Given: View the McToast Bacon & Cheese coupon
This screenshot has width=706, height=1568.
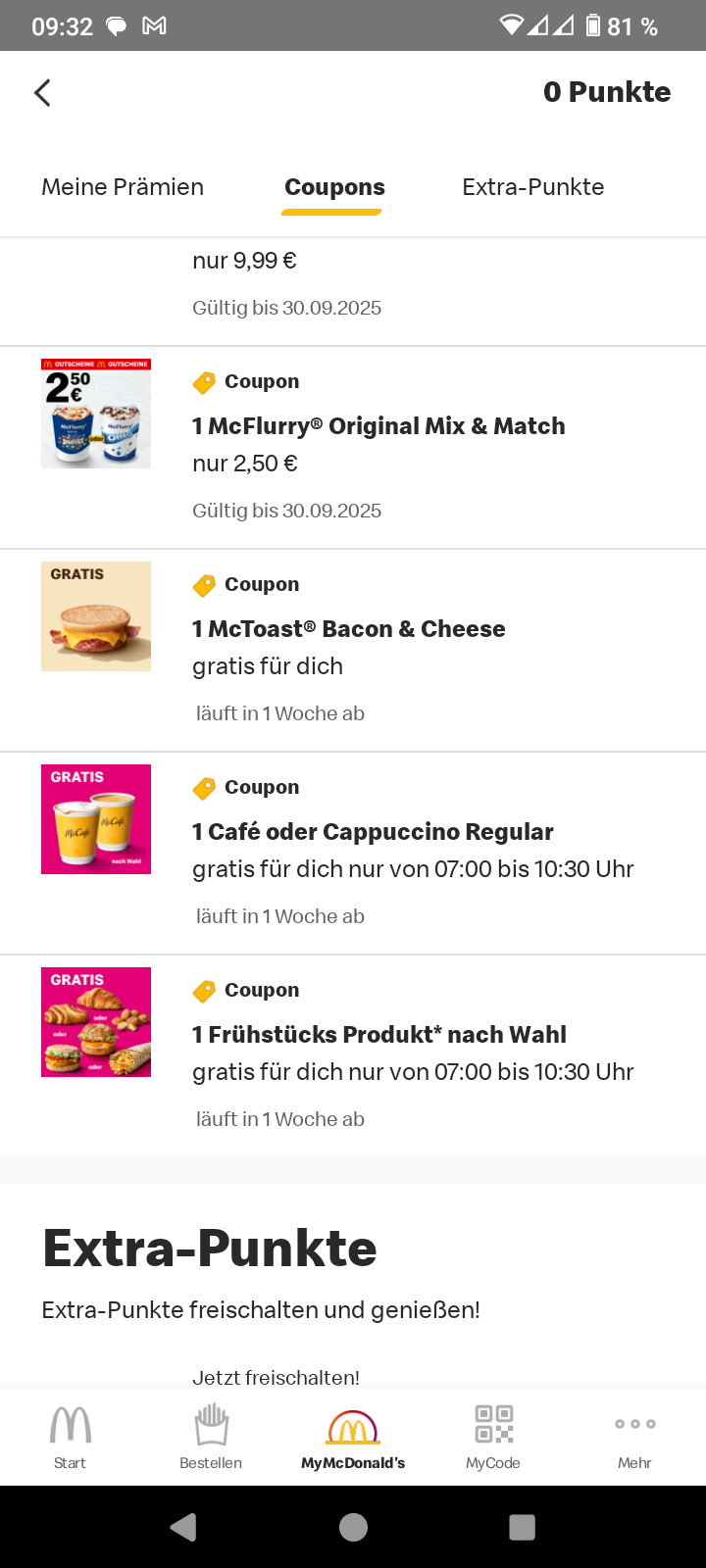Looking at the screenshot, I should click(x=349, y=629).
